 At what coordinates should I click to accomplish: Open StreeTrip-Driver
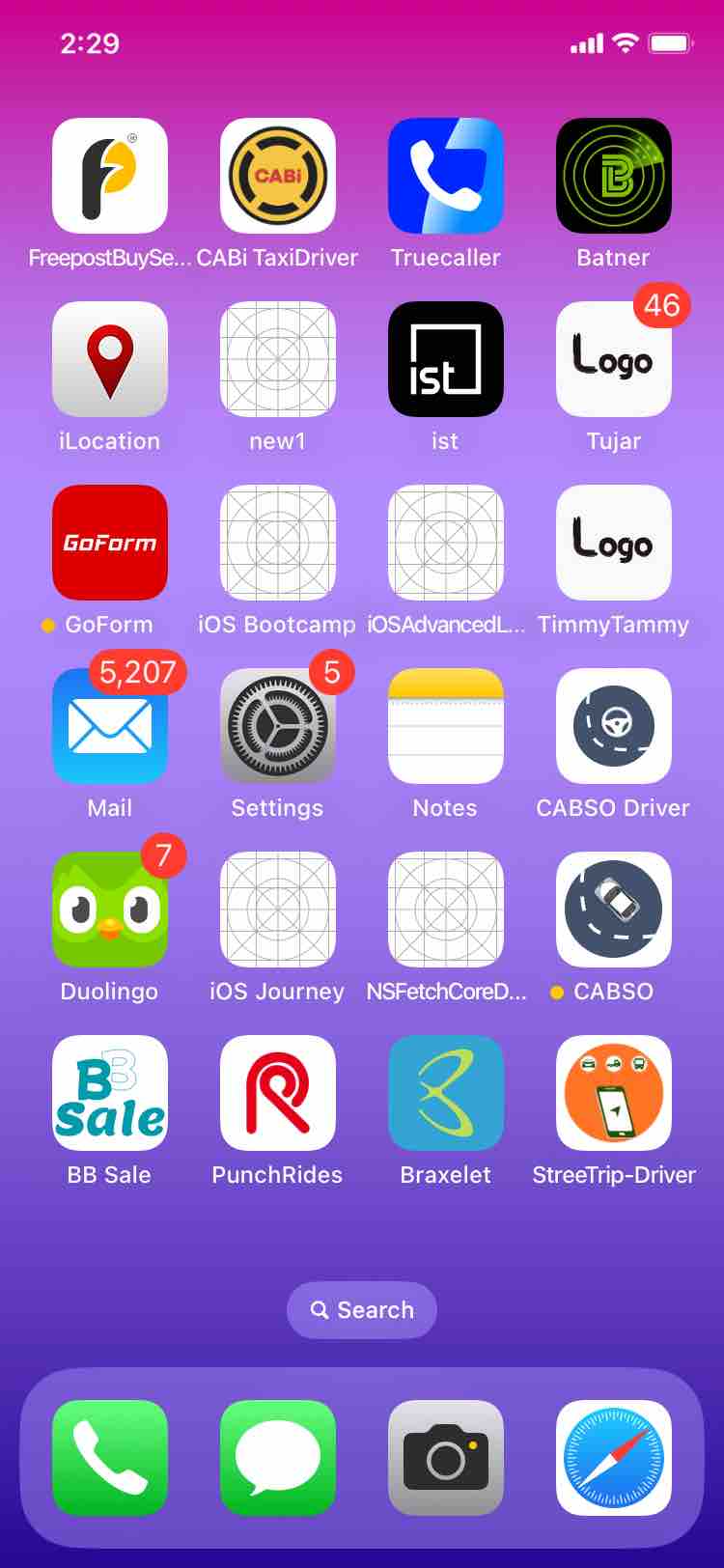(x=613, y=1093)
